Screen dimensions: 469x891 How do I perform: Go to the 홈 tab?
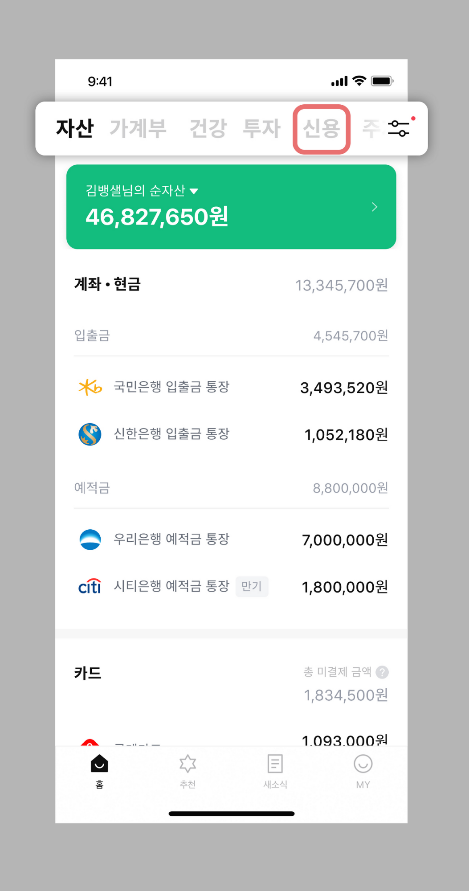(x=99, y=771)
